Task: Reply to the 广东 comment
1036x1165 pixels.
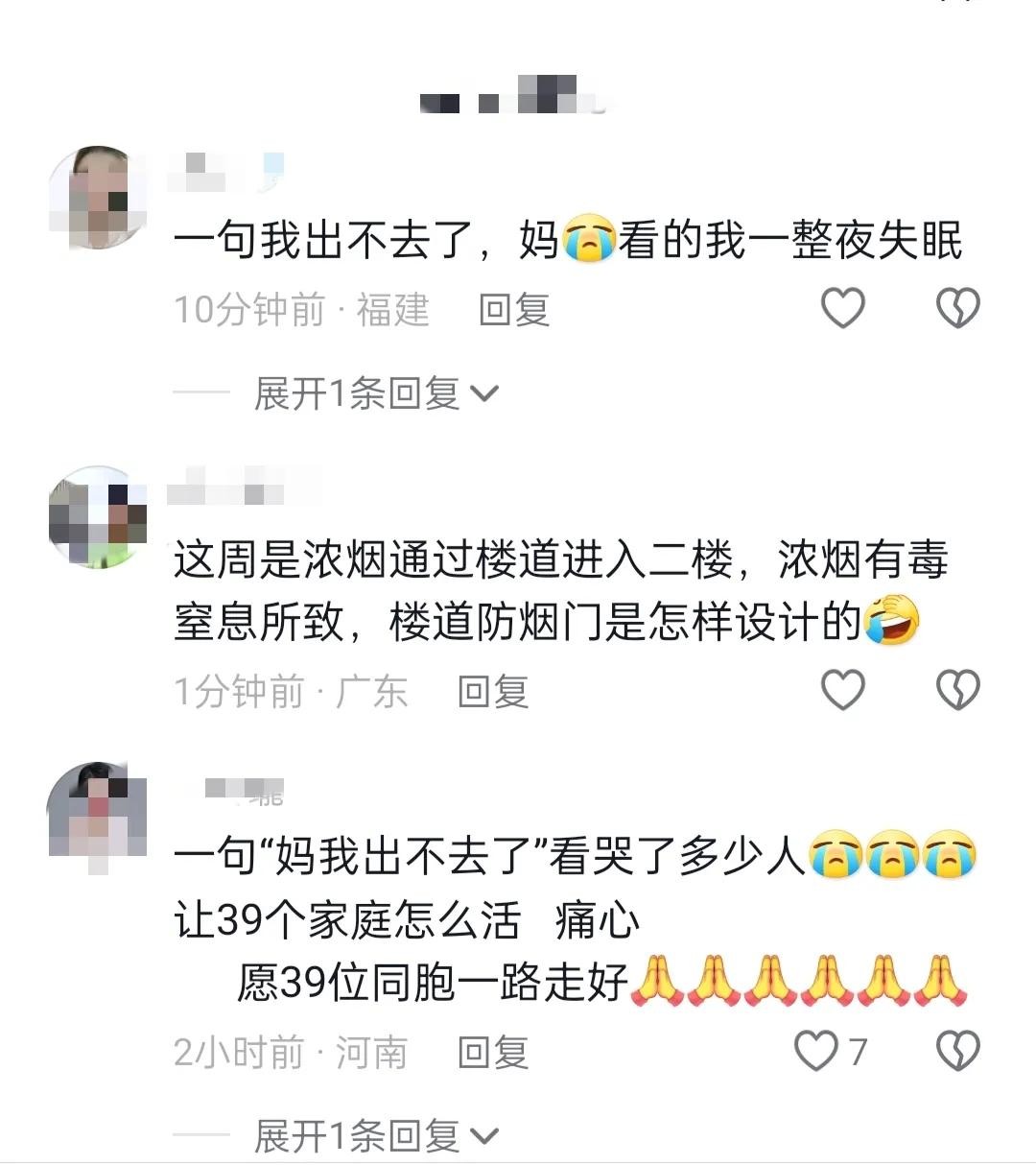Action: click(x=493, y=692)
